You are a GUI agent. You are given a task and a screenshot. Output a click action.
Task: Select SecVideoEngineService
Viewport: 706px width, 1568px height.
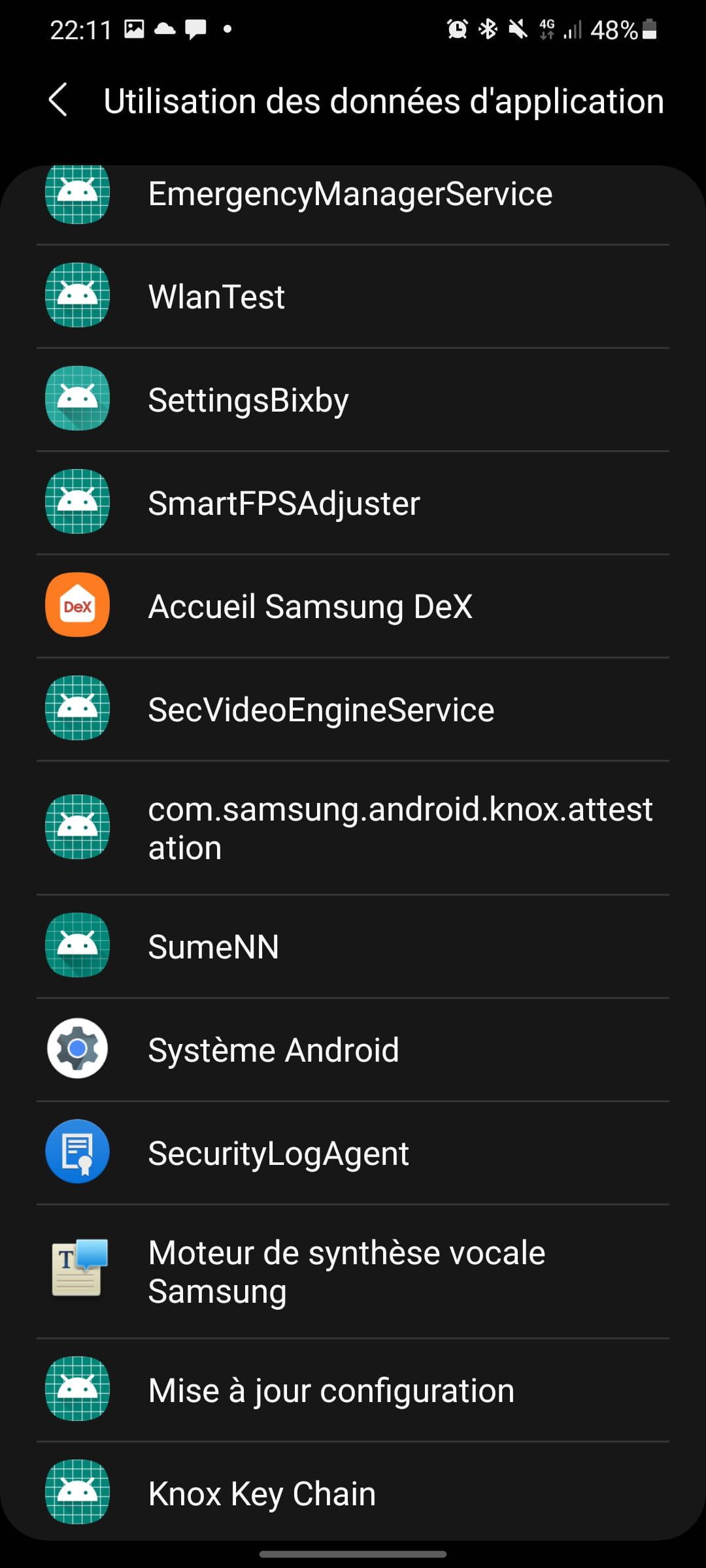353,710
